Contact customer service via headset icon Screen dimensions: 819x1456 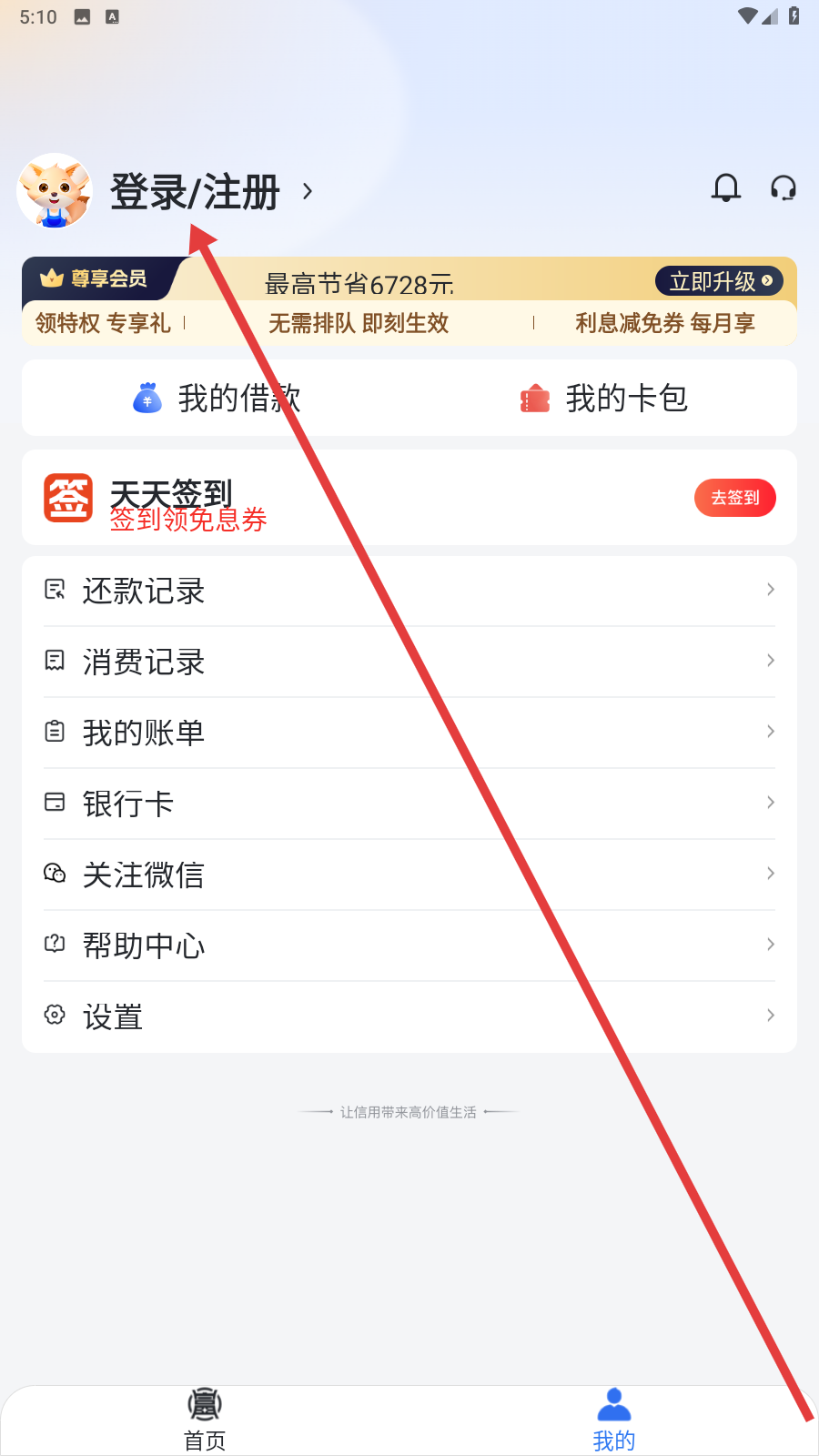(783, 188)
